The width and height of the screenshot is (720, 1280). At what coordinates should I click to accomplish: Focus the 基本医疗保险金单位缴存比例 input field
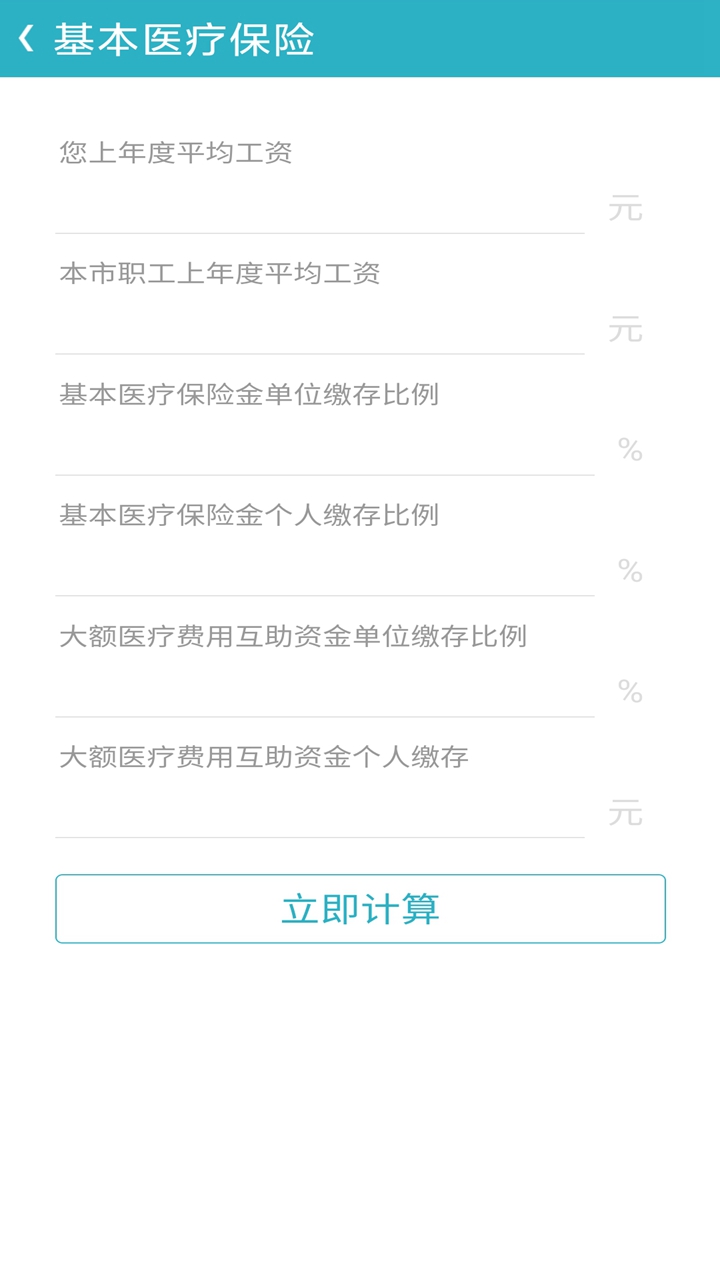[320, 450]
